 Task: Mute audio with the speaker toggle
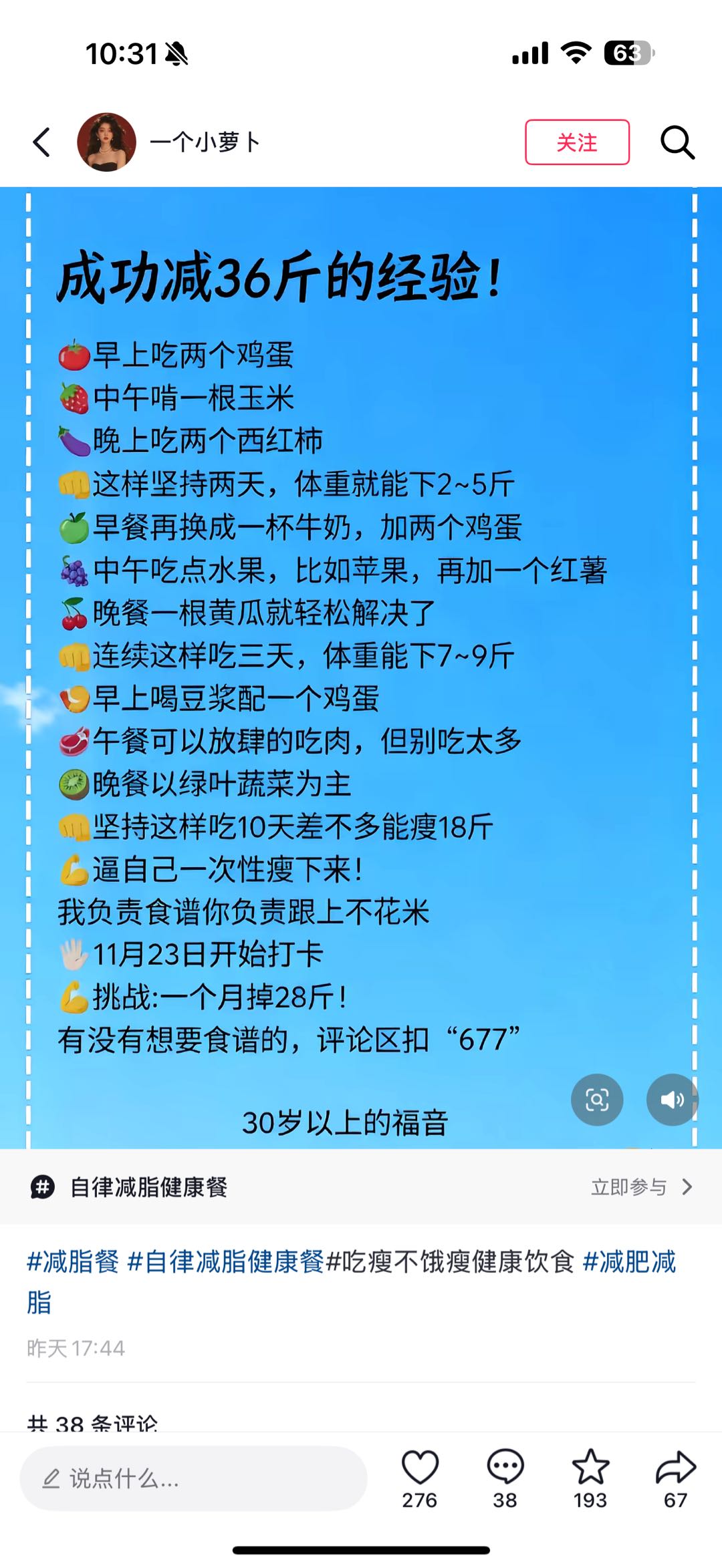672,1100
